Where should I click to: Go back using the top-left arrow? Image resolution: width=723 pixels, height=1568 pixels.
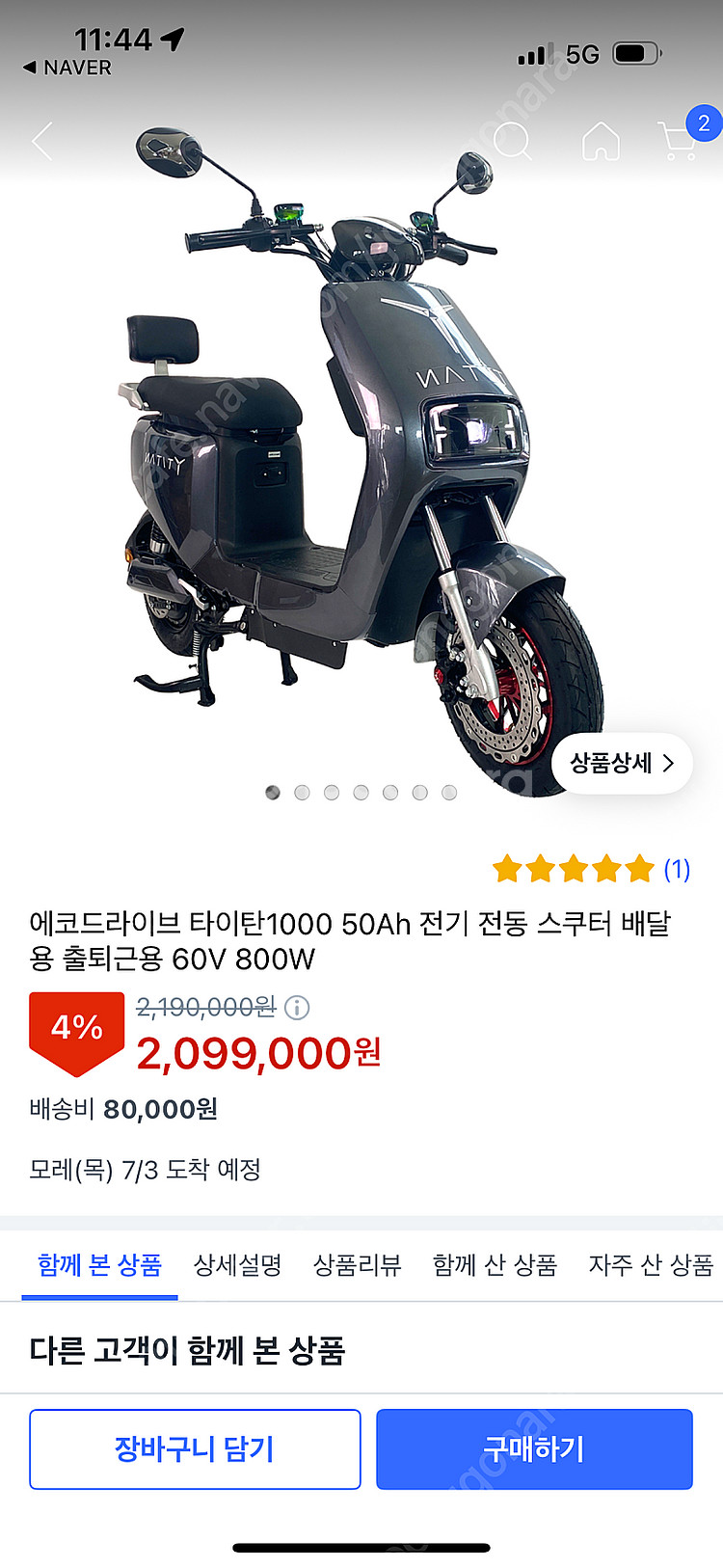pos(42,141)
